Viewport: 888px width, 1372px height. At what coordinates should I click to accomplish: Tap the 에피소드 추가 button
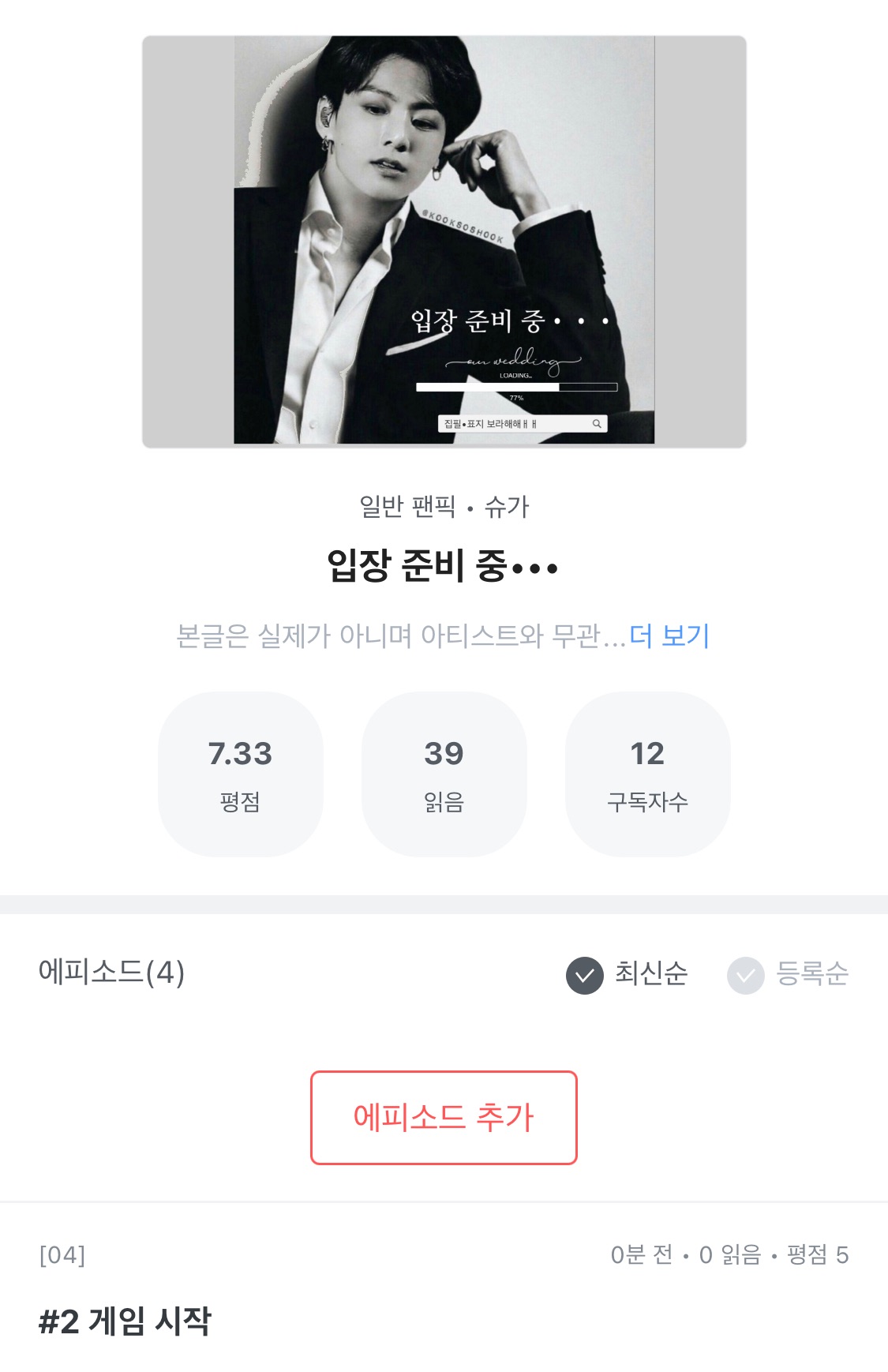[x=444, y=1117]
